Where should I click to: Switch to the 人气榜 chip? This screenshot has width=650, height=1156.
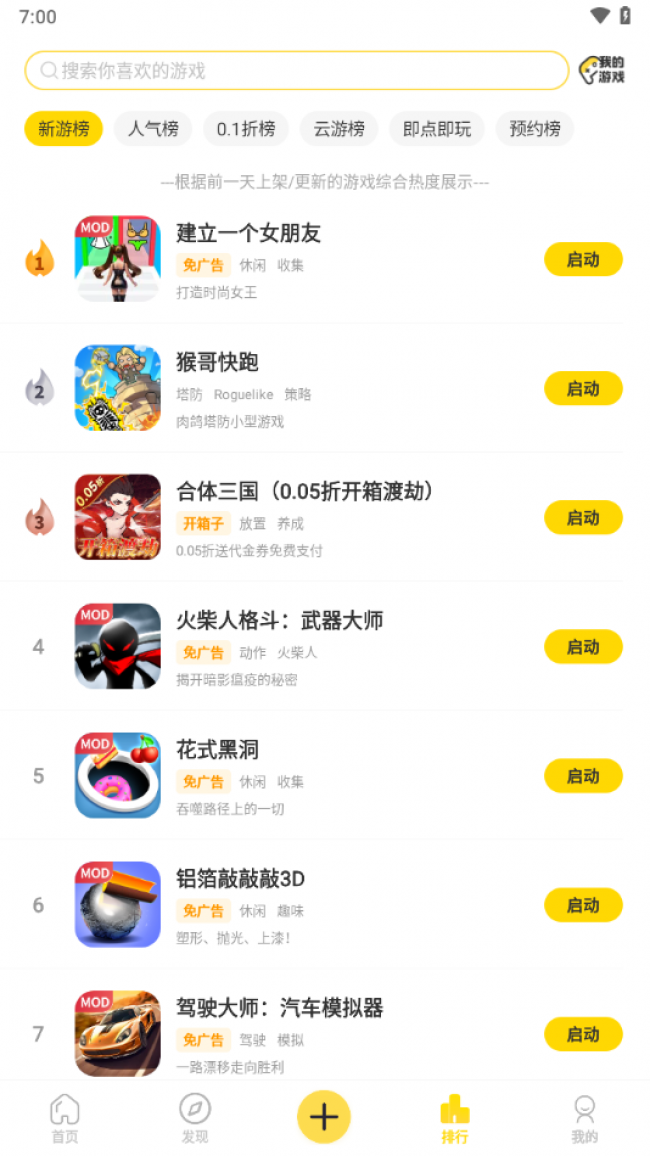153,129
